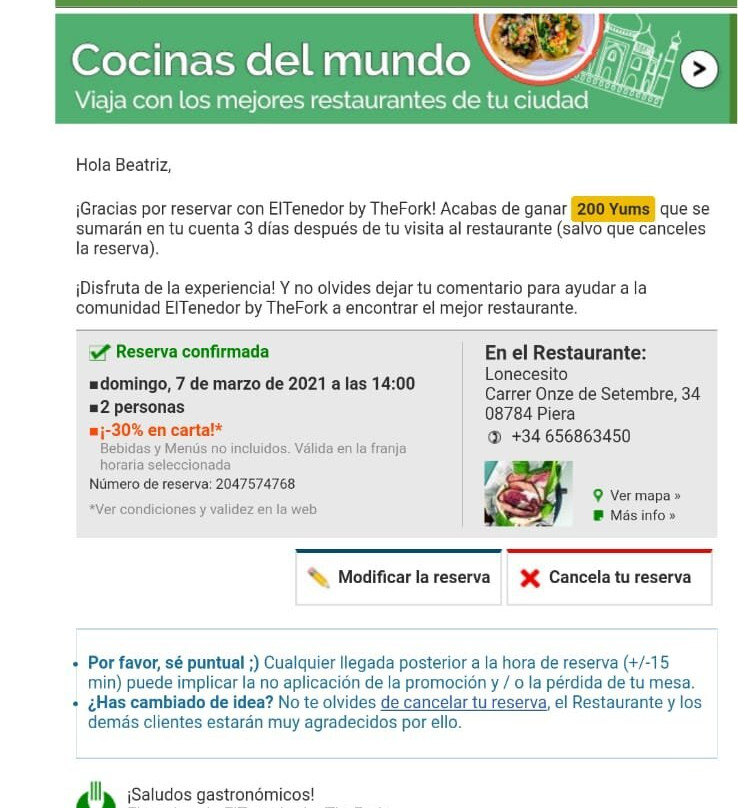Viewport: 738px width, 808px height.
Task: Call the restaurant at +34 656863450
Action: [x=571, y=436]
